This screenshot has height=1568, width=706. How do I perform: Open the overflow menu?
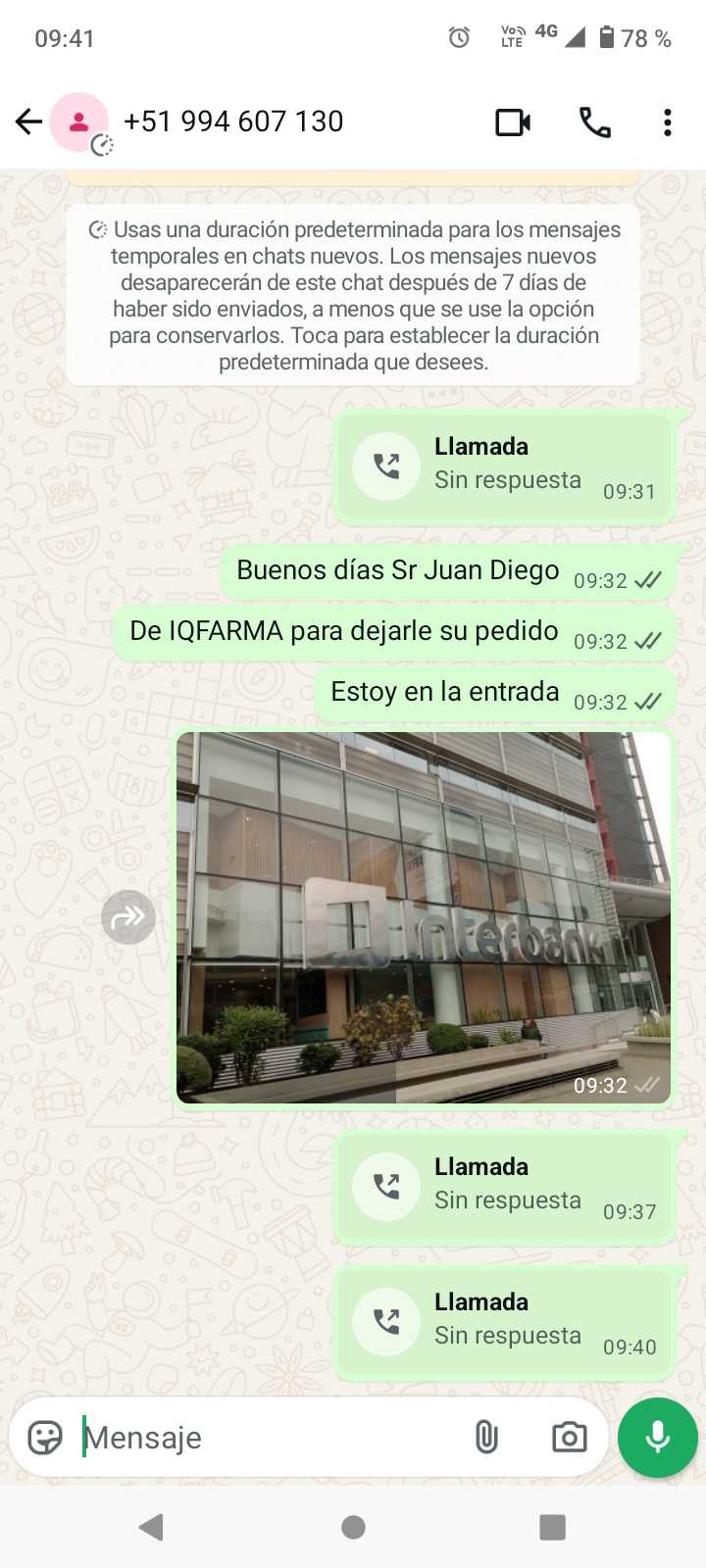point(667,122)
